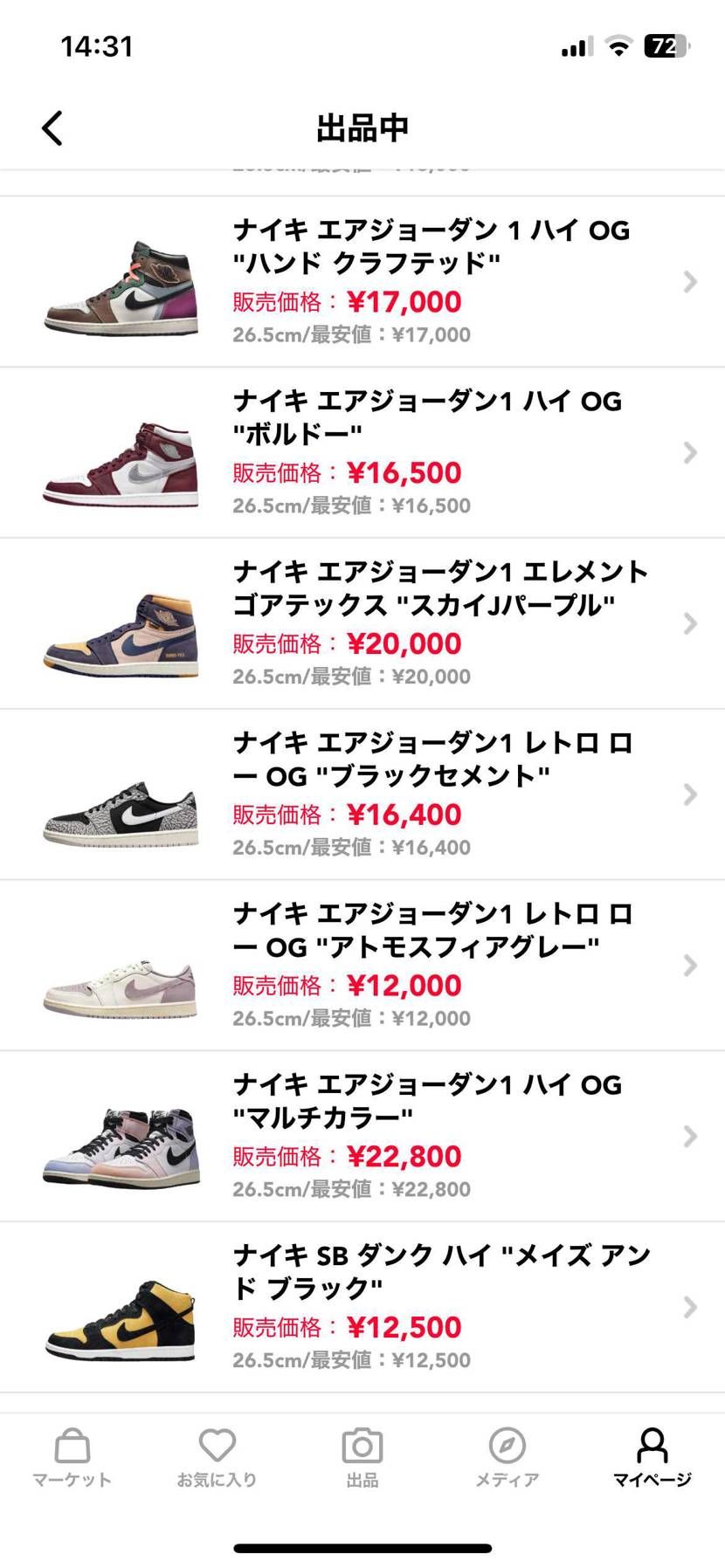The width and height of the screenshot is (725, 1568).
Task: View the スカイJパープル Gore-Tex listing
Action: pos(362,623)
